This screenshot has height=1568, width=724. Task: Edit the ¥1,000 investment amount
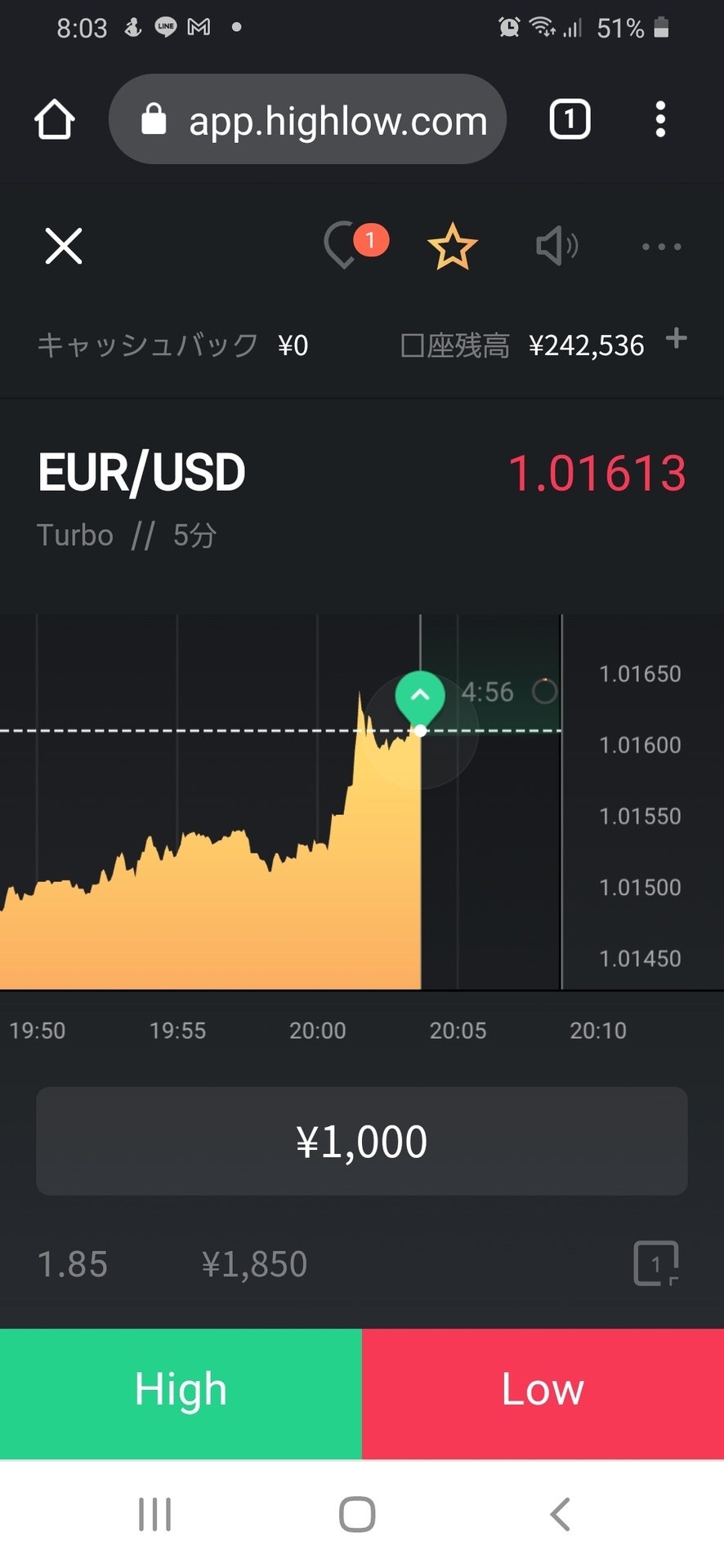(362, 1141)
